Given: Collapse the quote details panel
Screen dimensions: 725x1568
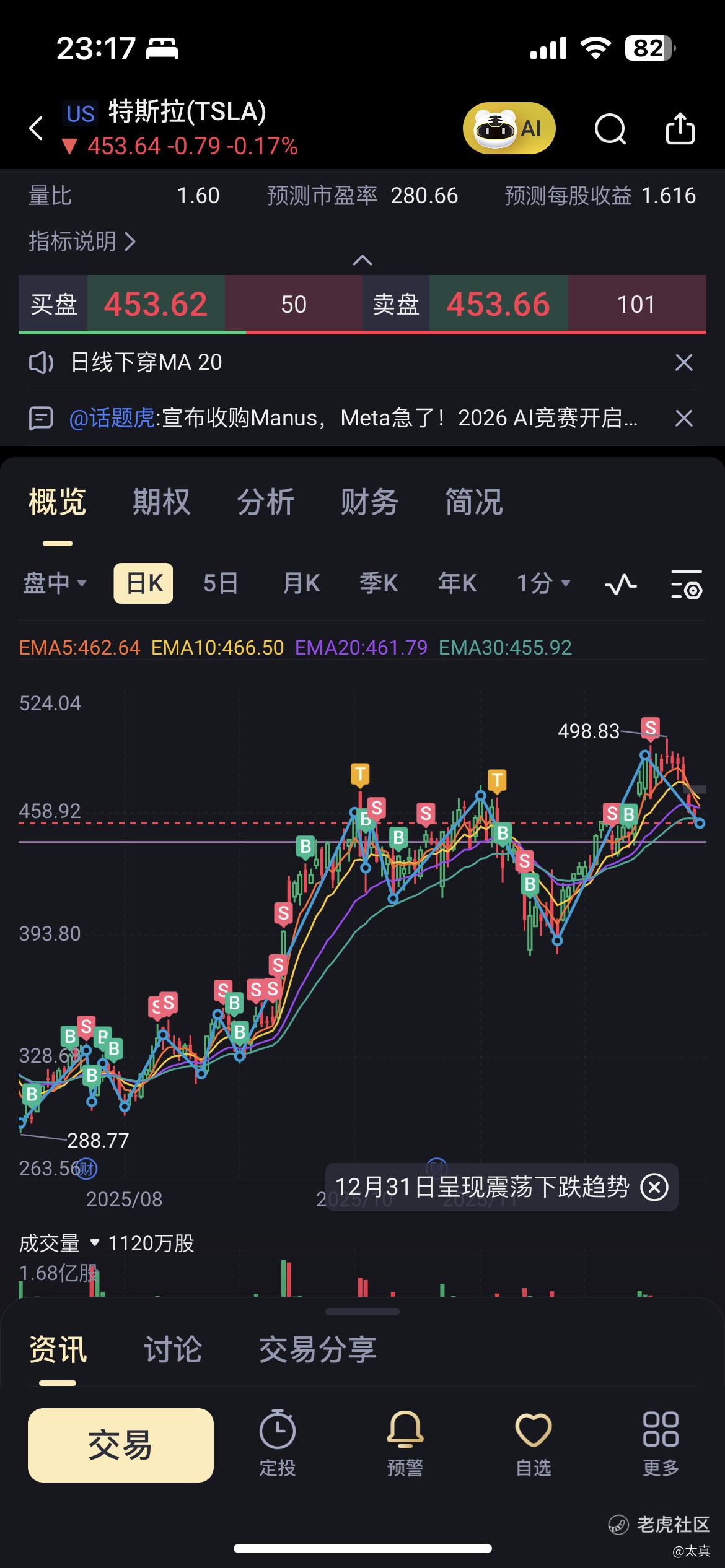Looking at the screenshot, I should 362,261.
